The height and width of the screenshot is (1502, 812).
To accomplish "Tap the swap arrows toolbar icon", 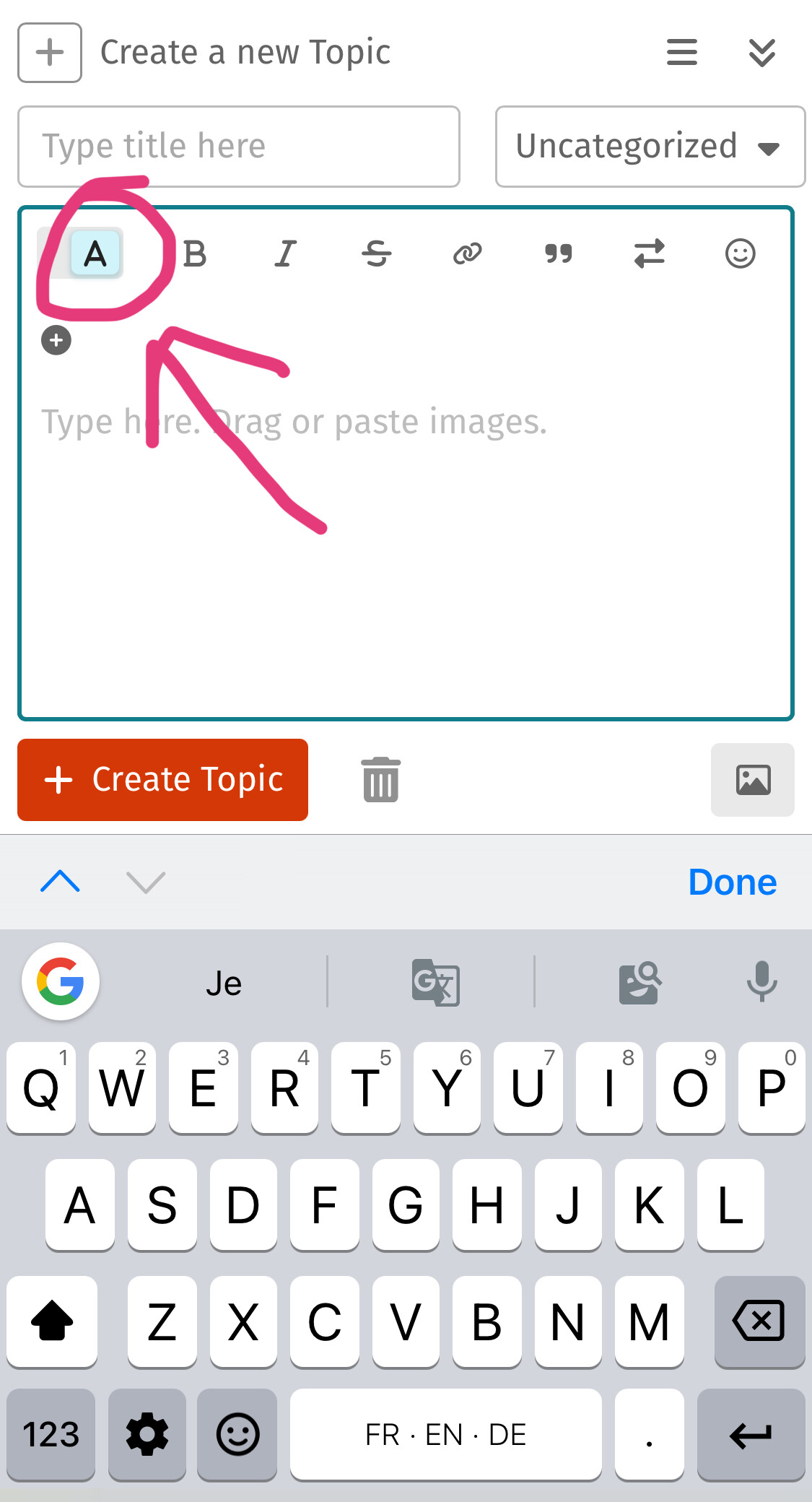I will [650, 253].
